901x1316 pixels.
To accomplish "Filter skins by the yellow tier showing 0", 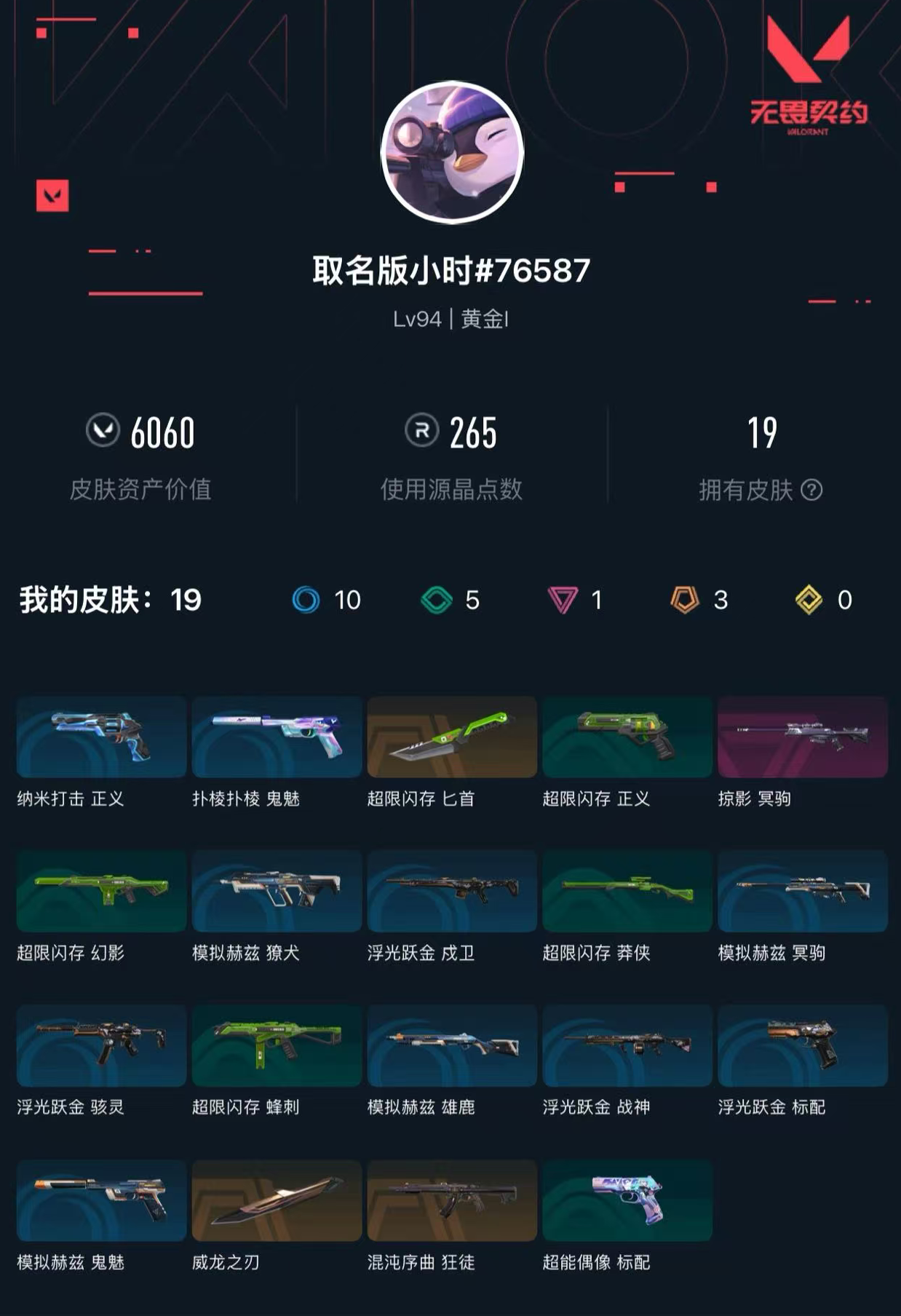I will click(823, 600).
